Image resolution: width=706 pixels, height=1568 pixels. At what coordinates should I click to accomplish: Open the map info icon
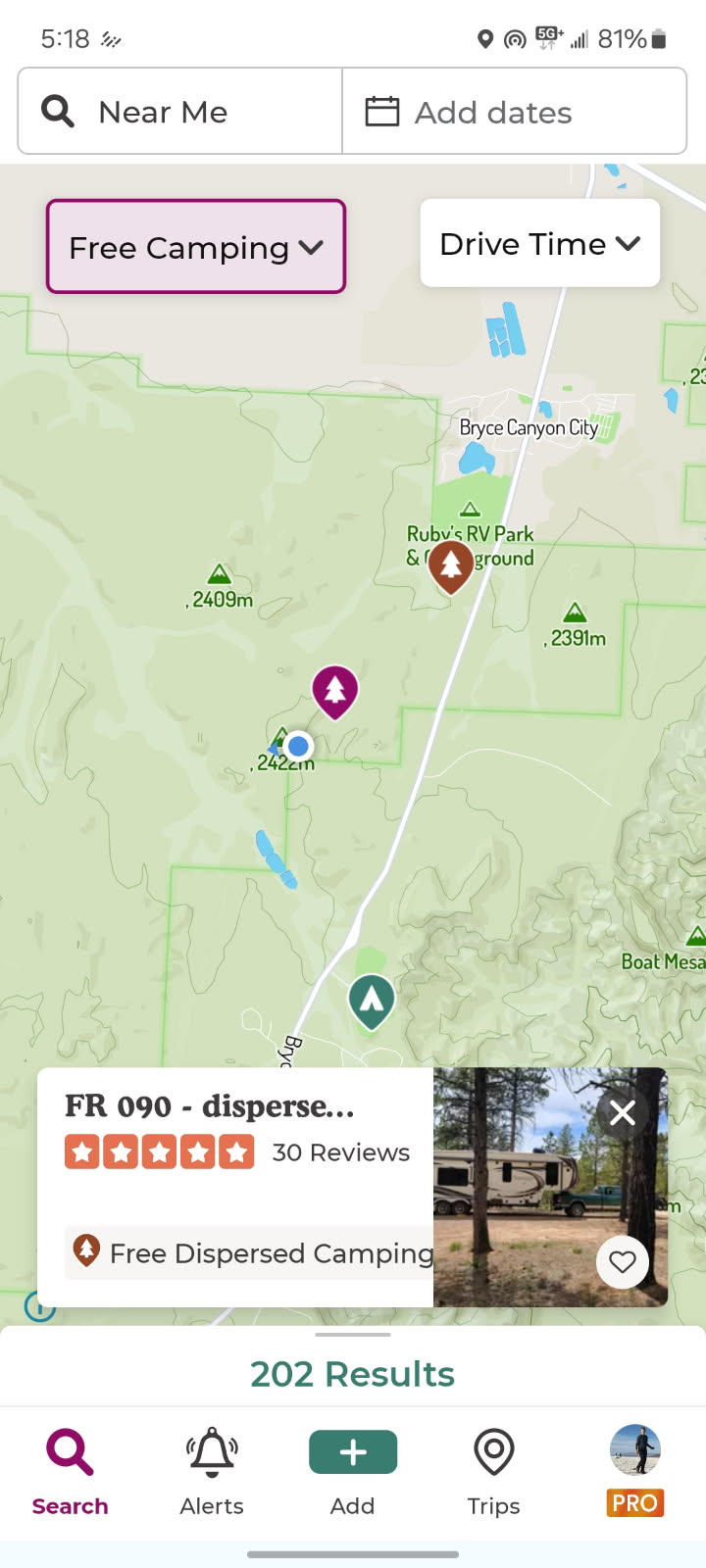click(x=39, y=1305)
